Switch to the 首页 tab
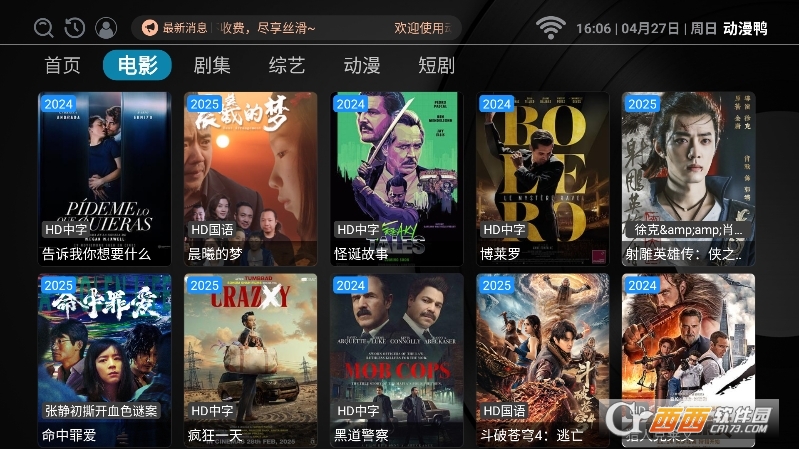The image size is (799, 449). pos(62,66)
